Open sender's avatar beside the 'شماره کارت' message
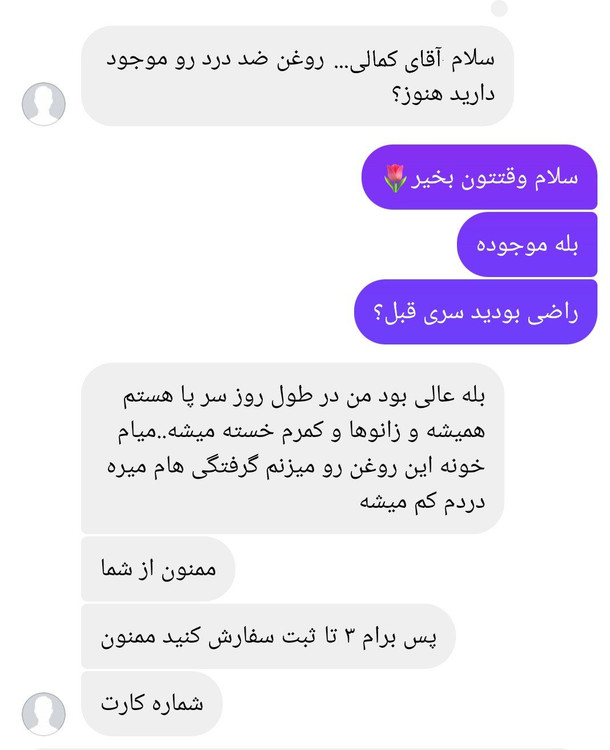This screenshot has width=610, height=750. coord(43,712)
